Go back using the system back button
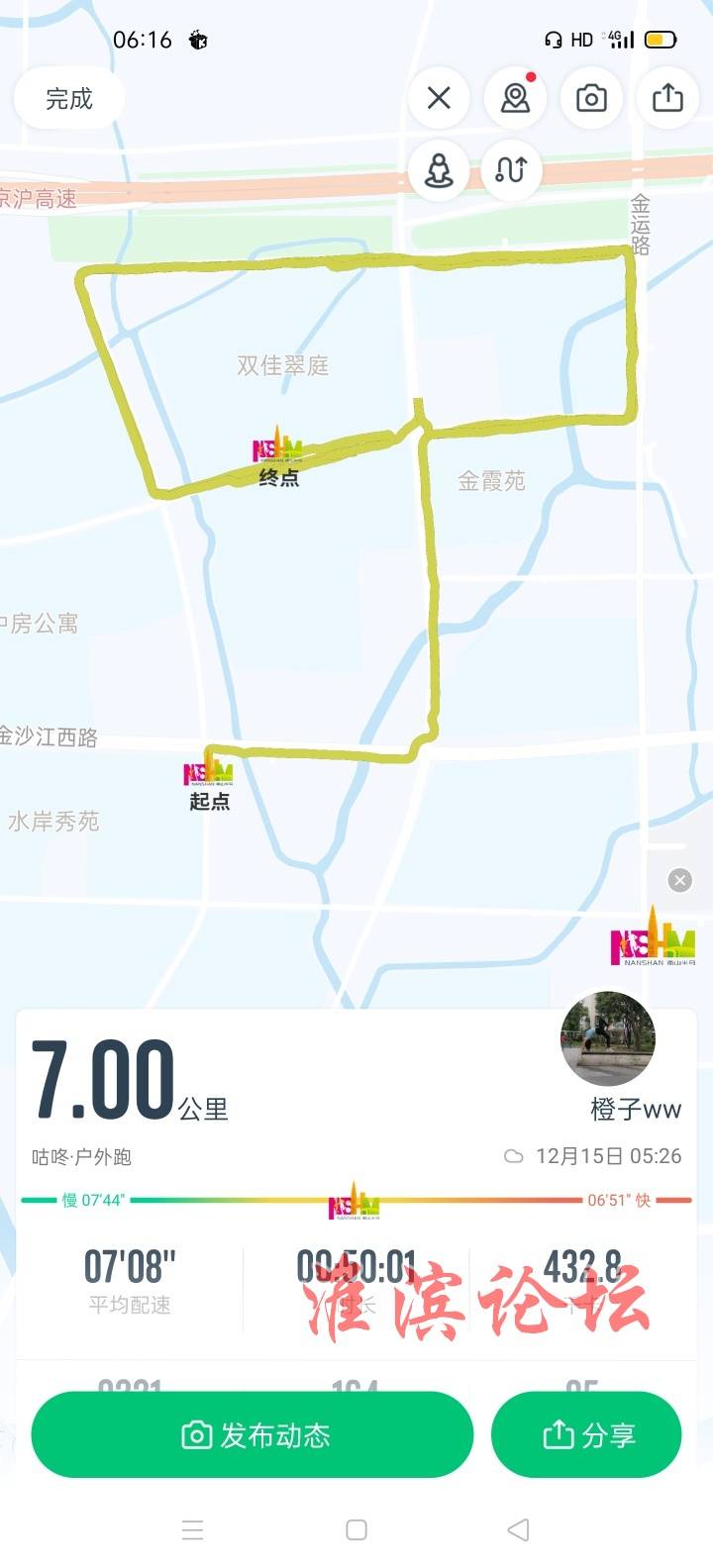Viewport: 713px width, 1568px height. 518,1529
